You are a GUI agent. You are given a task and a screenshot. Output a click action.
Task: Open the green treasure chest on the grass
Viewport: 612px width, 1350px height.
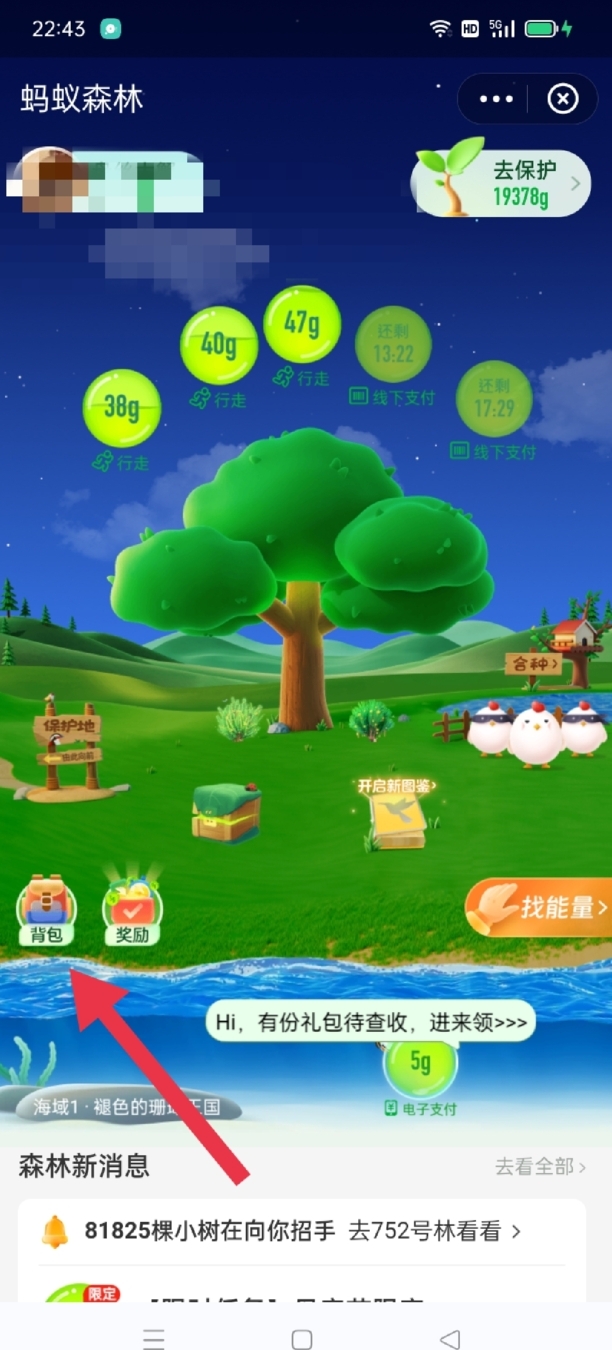click(227, 810)
